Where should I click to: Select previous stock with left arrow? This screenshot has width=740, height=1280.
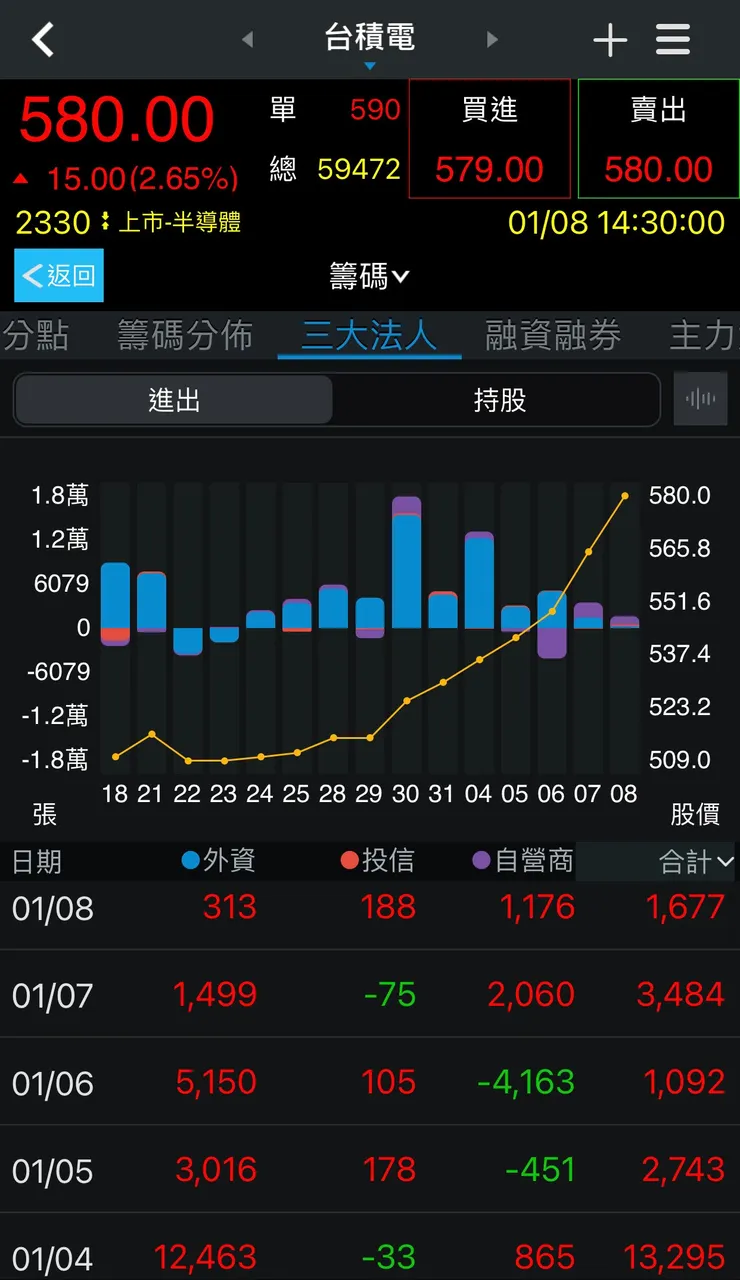tap(246, 39)
